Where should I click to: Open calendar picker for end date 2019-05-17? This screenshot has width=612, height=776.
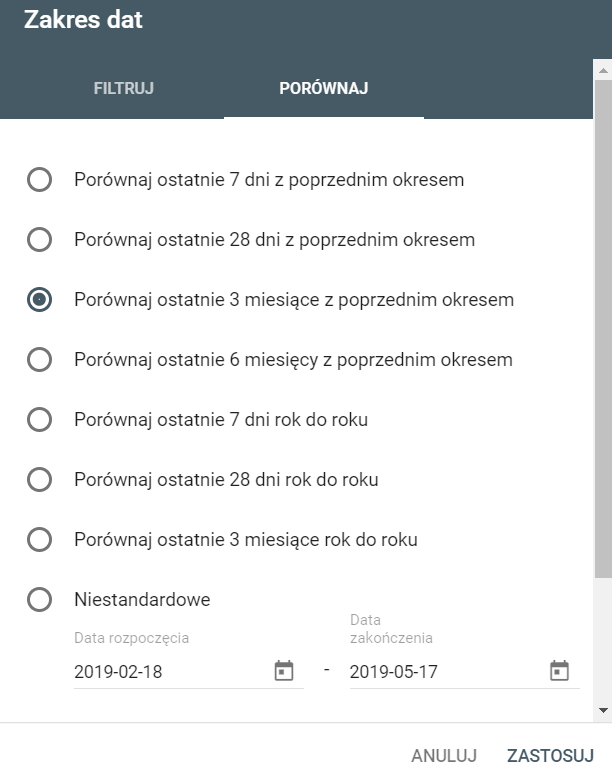coord(560,671)
